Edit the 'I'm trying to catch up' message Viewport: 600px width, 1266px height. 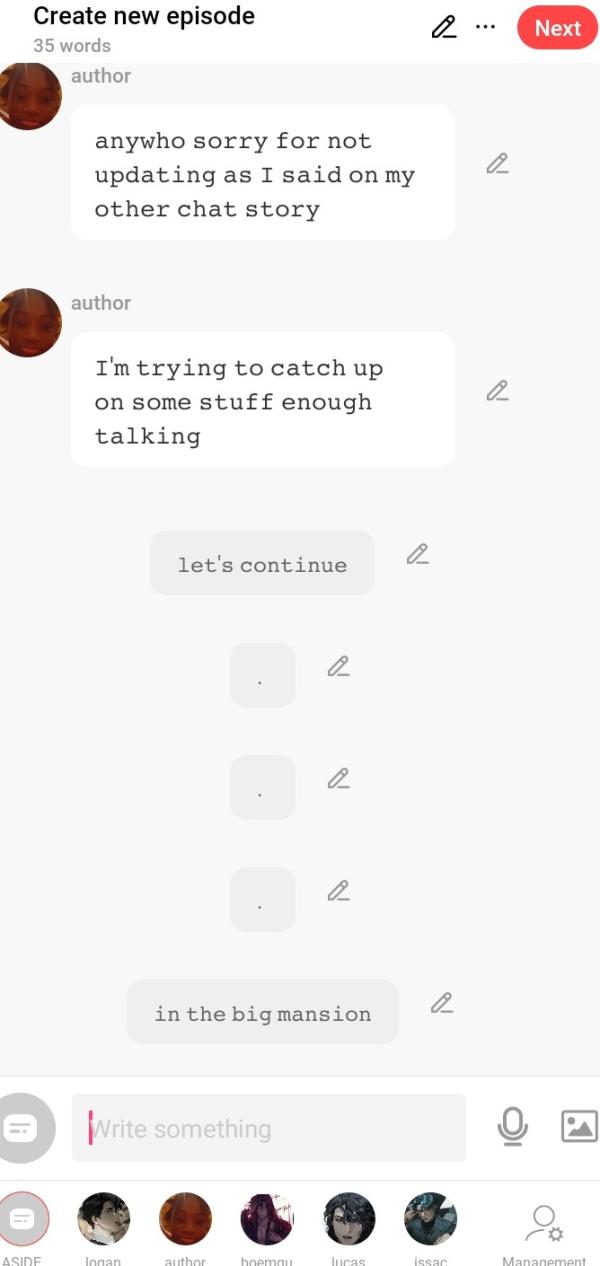tap(497, 391)
